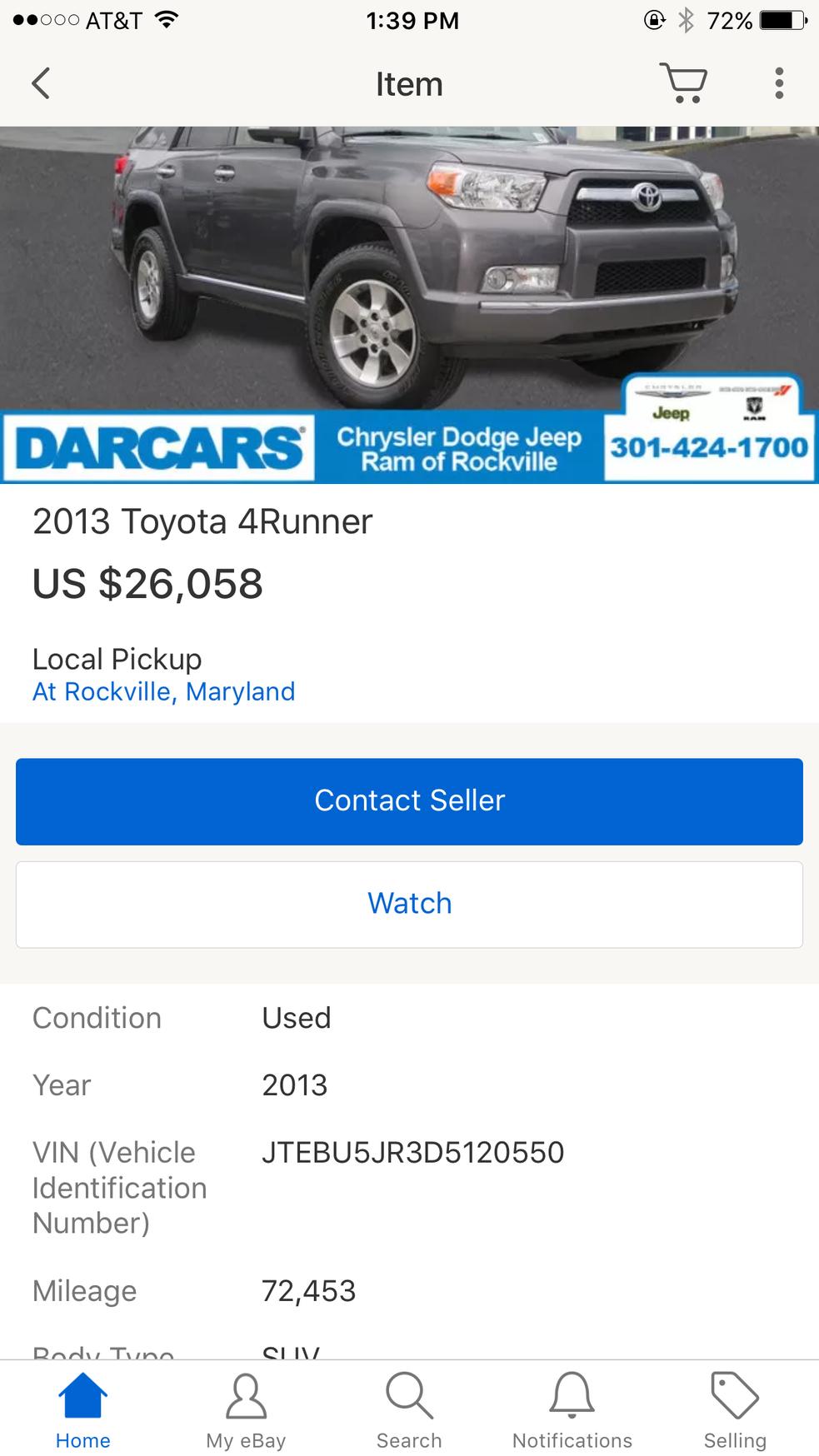The image size is (819, 1456).
Task: Open the overflow menu
Action: click(x=779, y=83)
